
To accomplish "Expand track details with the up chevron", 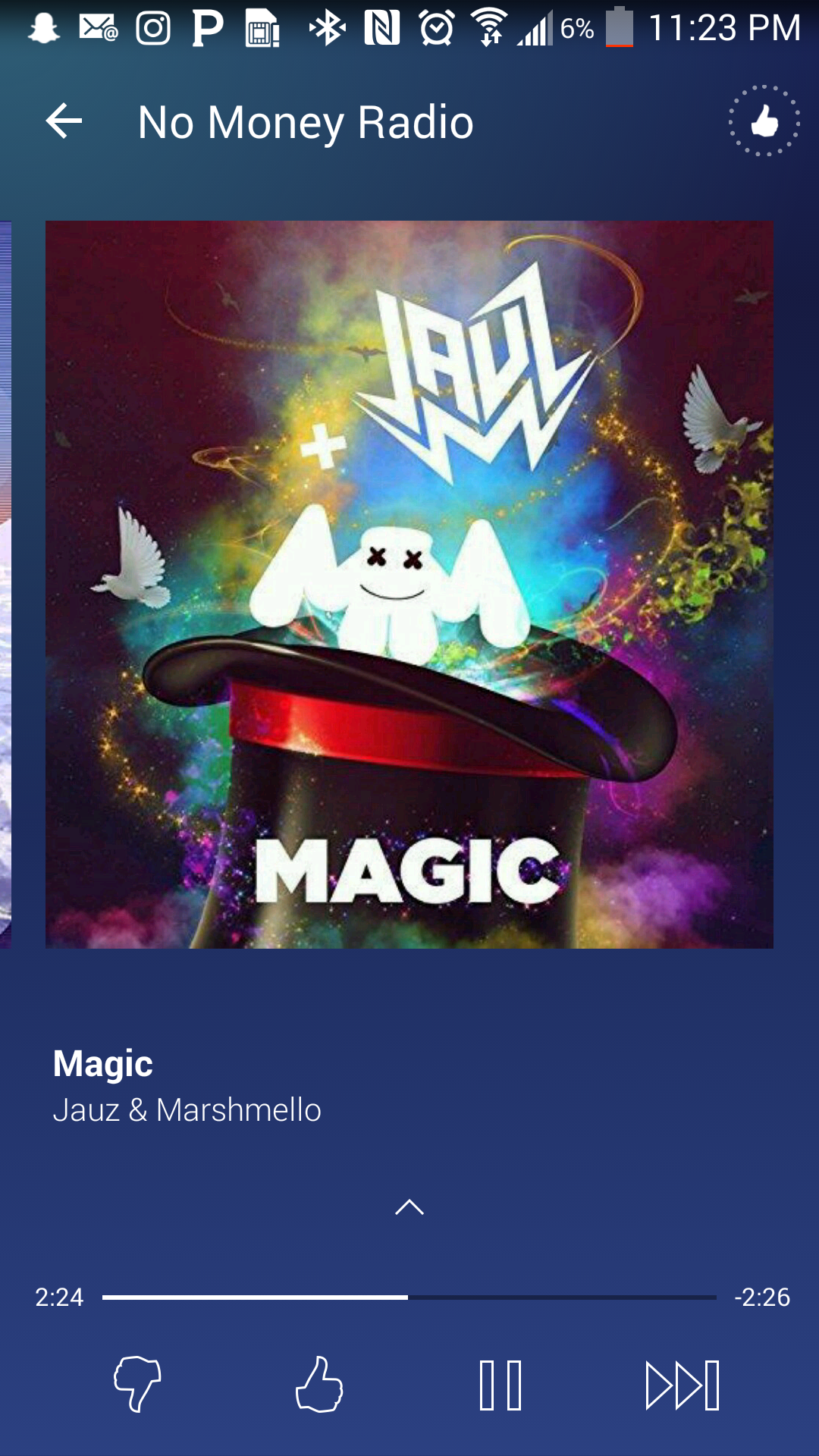I will tap(409, 1207).
